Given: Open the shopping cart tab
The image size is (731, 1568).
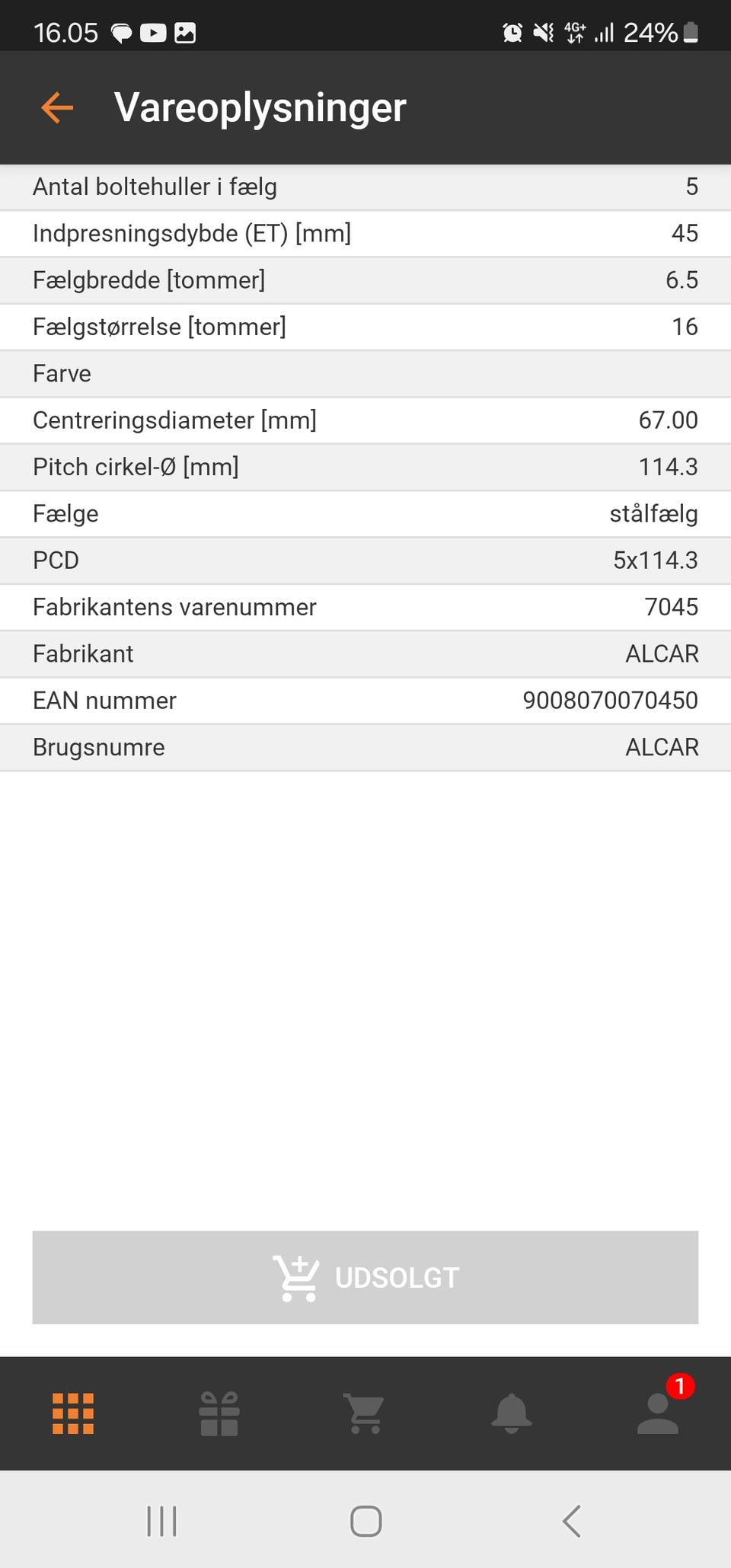Looking at the screenshot, I should [365, 1413].
